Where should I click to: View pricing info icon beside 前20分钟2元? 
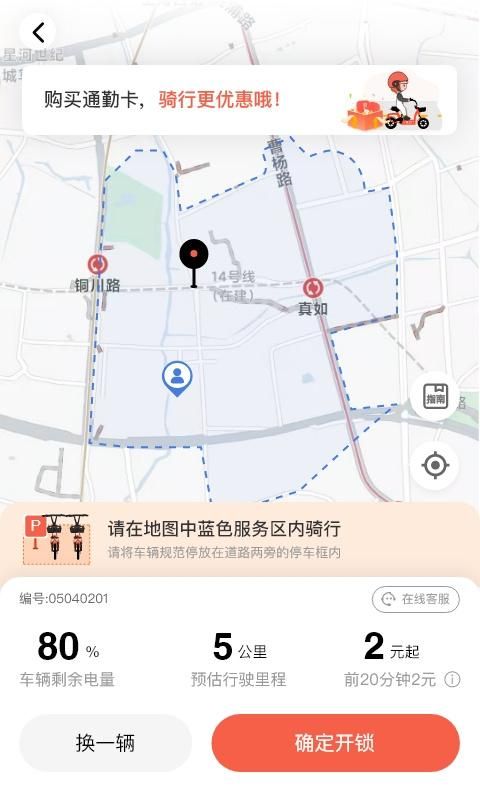tap(452, 679)
